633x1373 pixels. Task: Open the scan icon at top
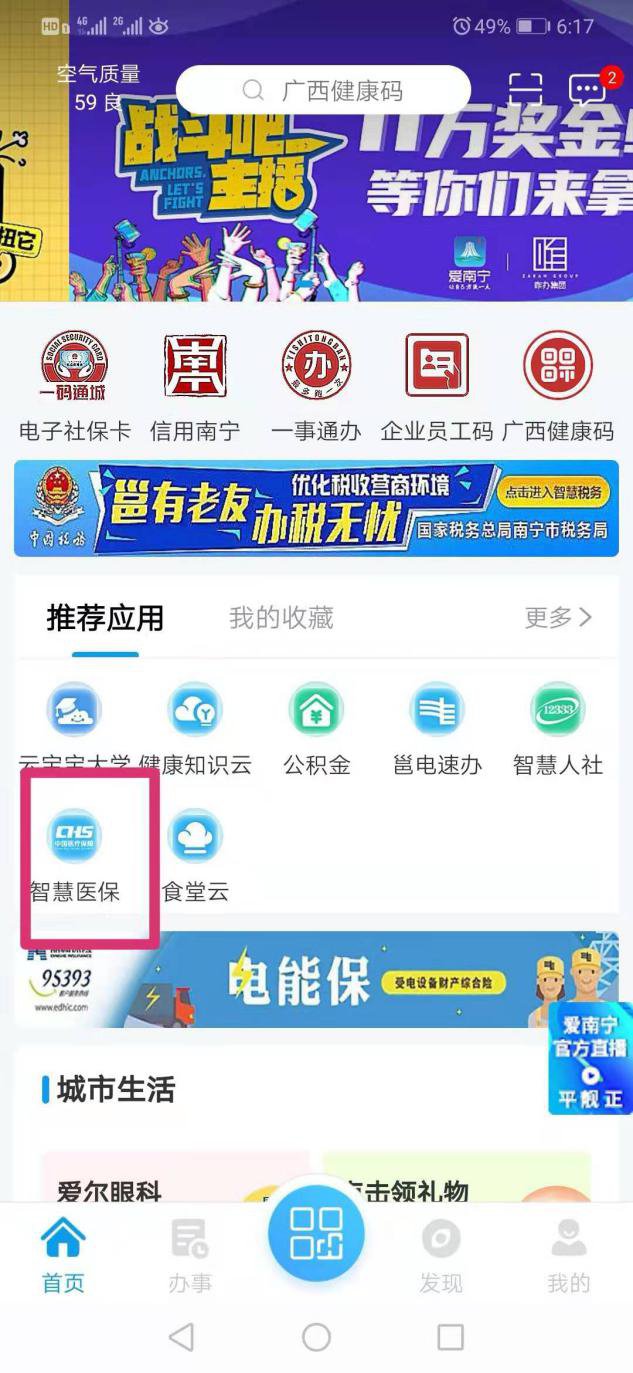coord(525,89)
